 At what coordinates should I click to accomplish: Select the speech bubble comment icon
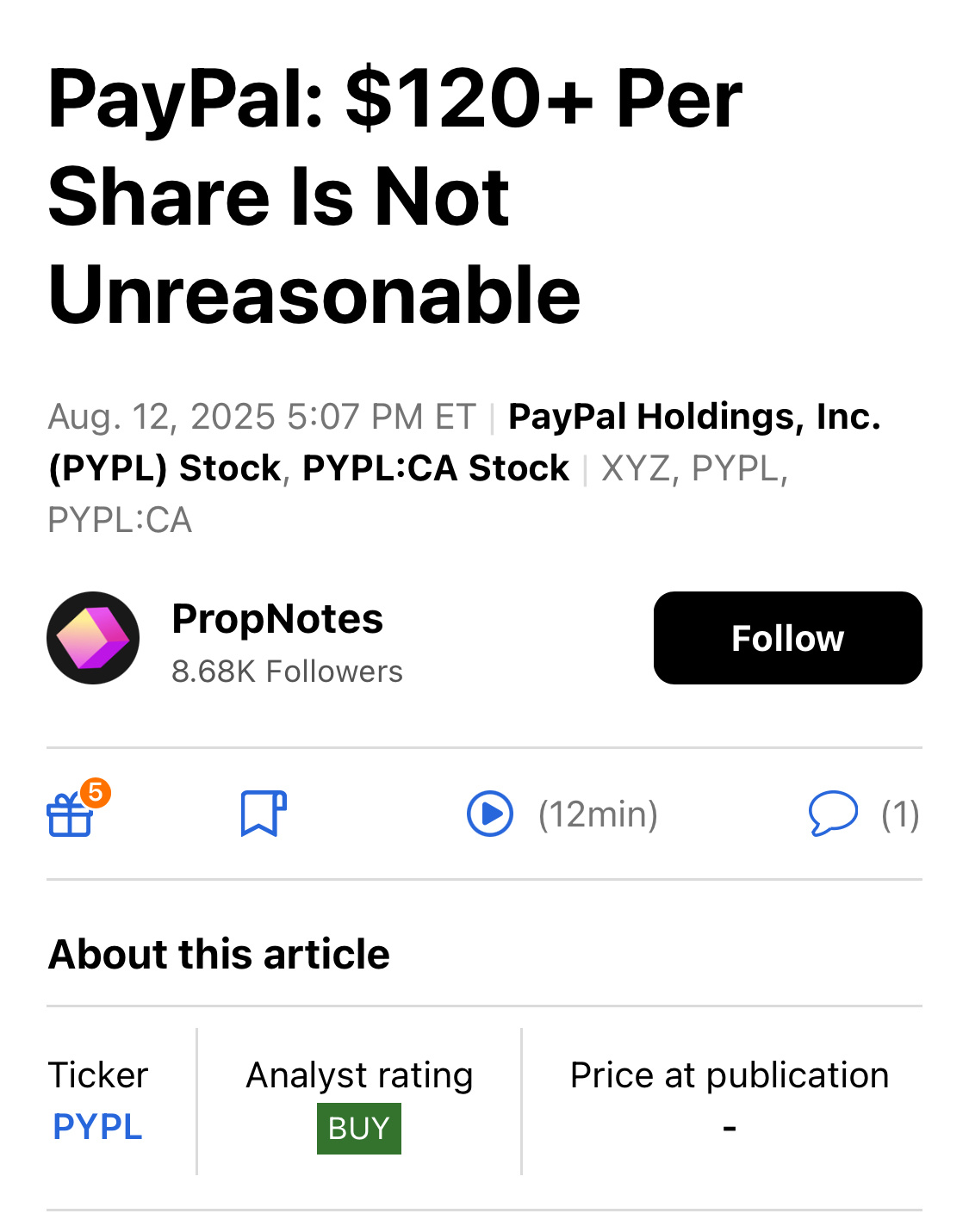point(834,814)
